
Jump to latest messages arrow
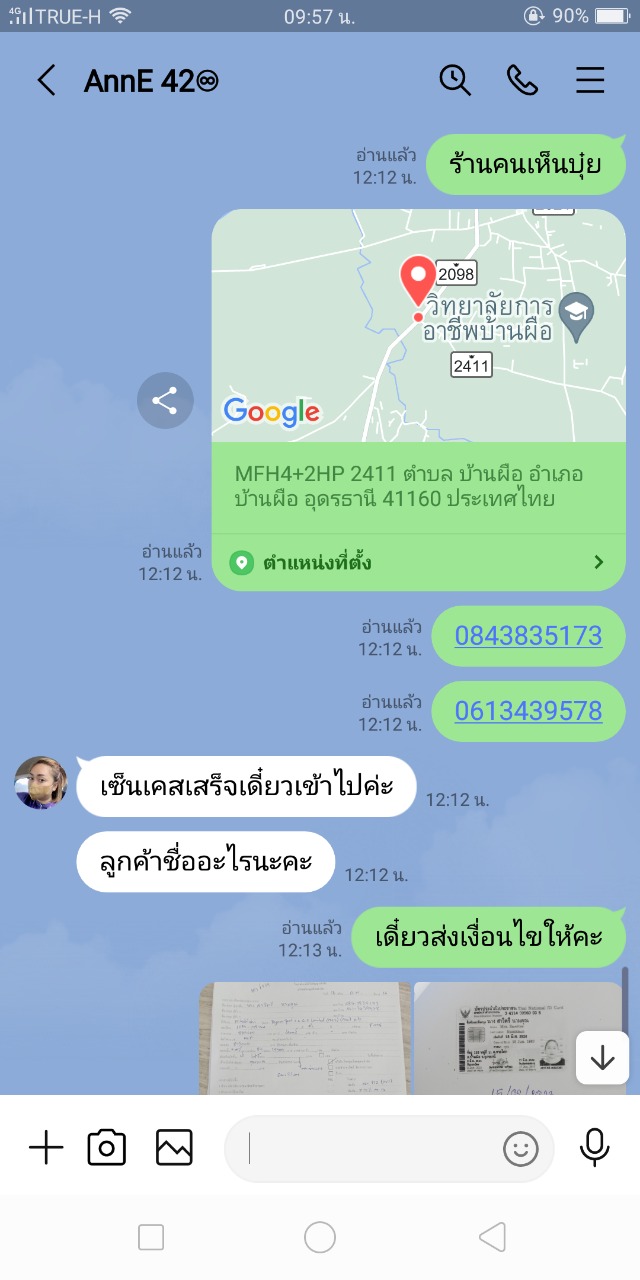coord(602,1058)
